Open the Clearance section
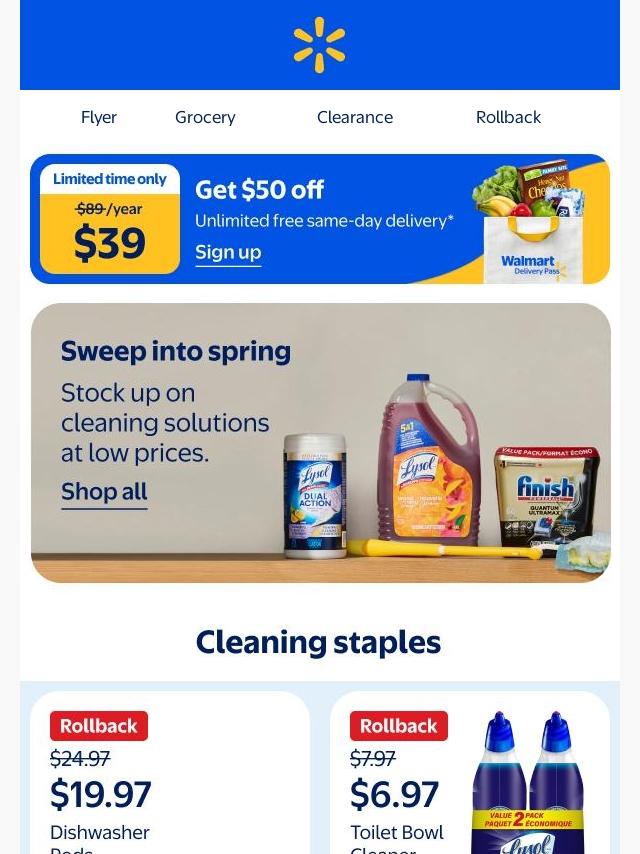The width and height of the screenshot is (640, 854). pyautogui.click(x=355, y=117)
